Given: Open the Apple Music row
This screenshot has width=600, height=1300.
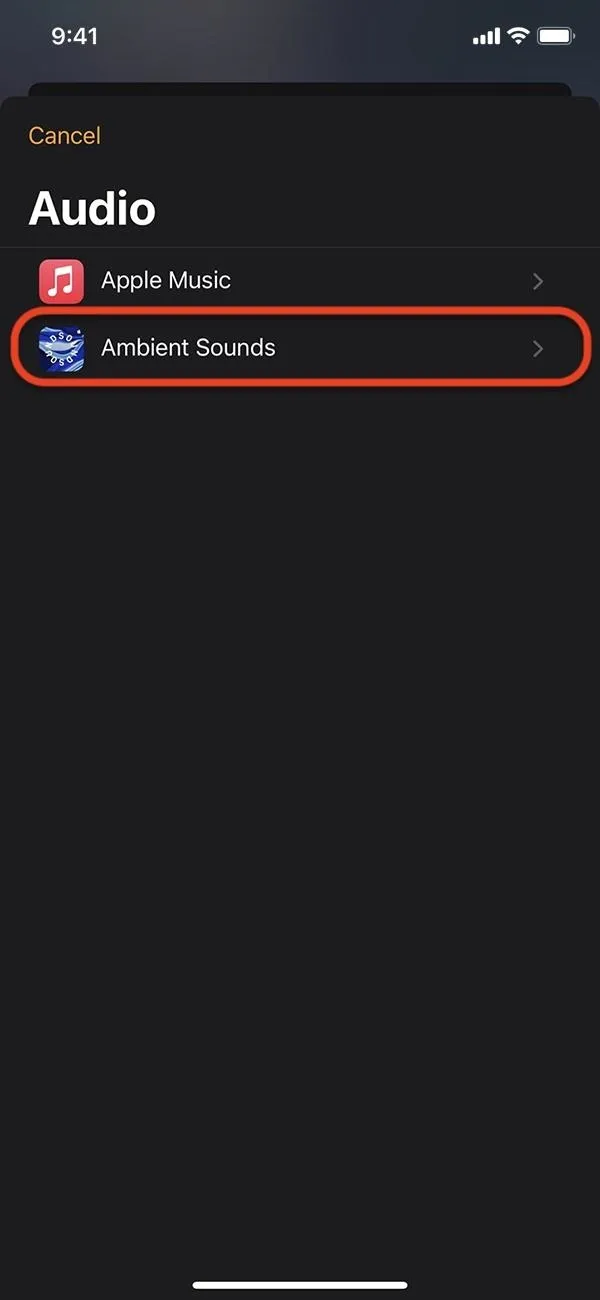Looking at the screenshot, I should (300, 281).
